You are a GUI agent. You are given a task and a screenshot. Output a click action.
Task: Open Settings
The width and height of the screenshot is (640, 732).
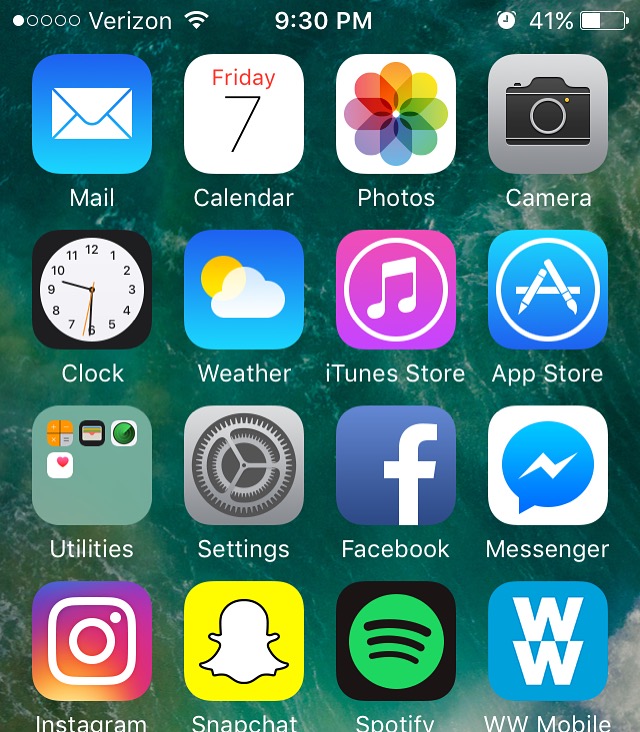coord(244,466)
